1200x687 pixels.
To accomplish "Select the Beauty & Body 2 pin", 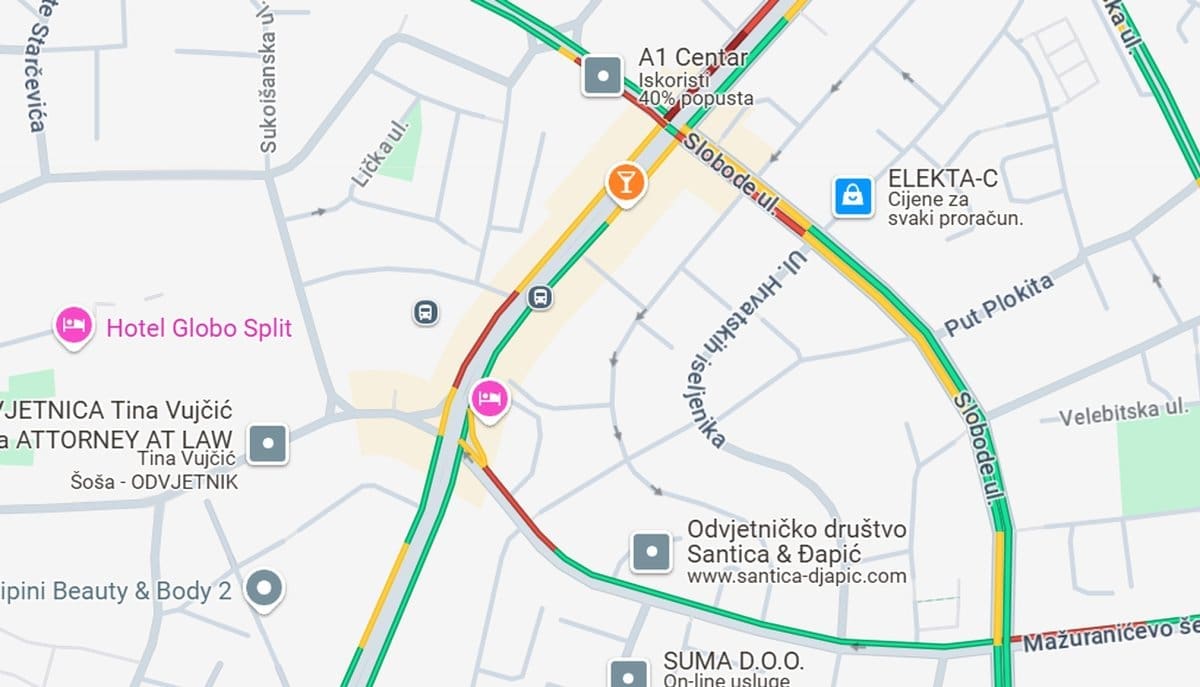I will [265, 589].
